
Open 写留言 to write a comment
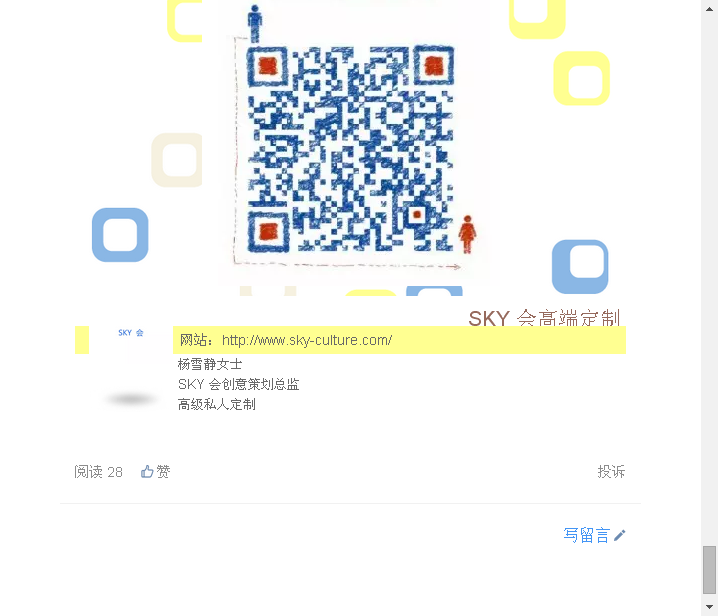593,535
